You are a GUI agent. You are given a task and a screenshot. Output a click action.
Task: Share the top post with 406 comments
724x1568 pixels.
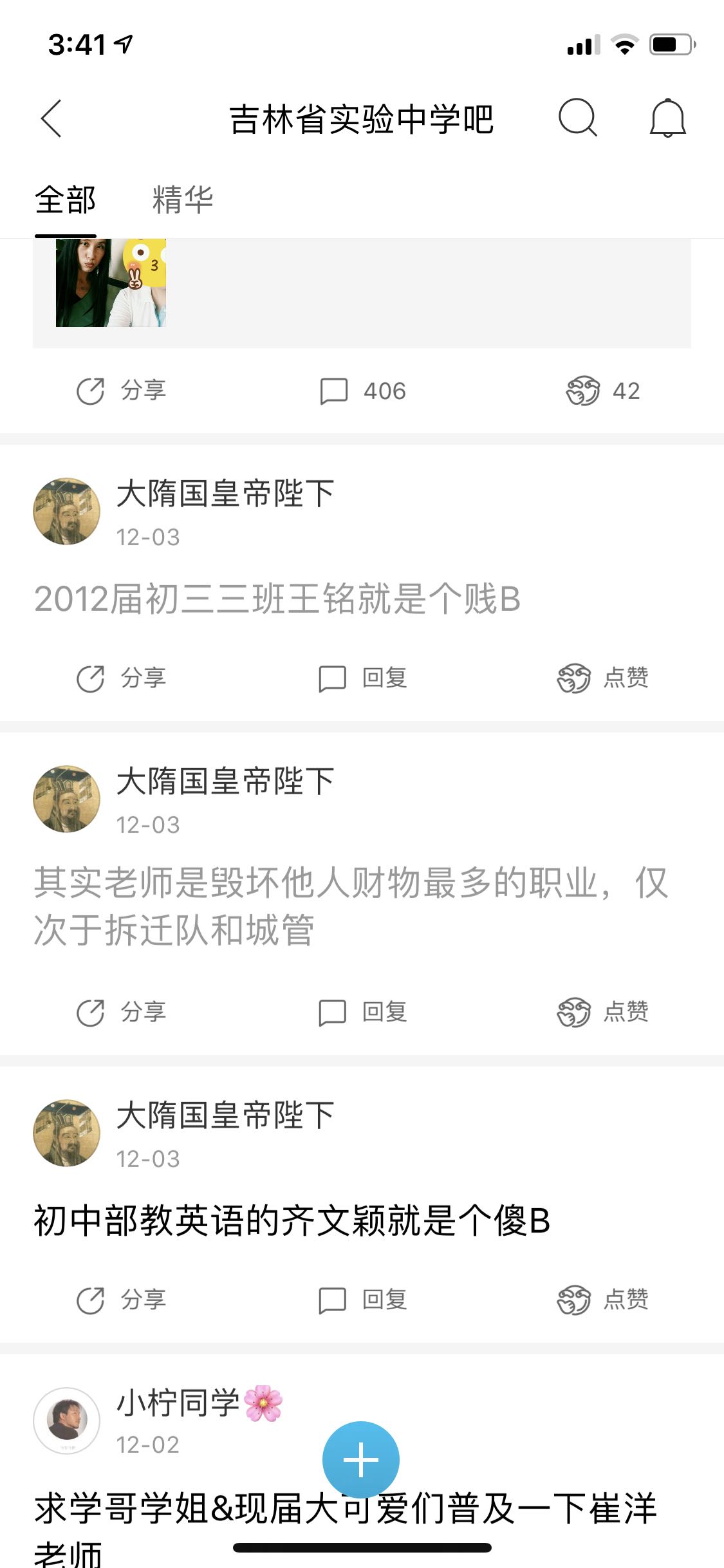pyautogui.click(x=121, y=391)
